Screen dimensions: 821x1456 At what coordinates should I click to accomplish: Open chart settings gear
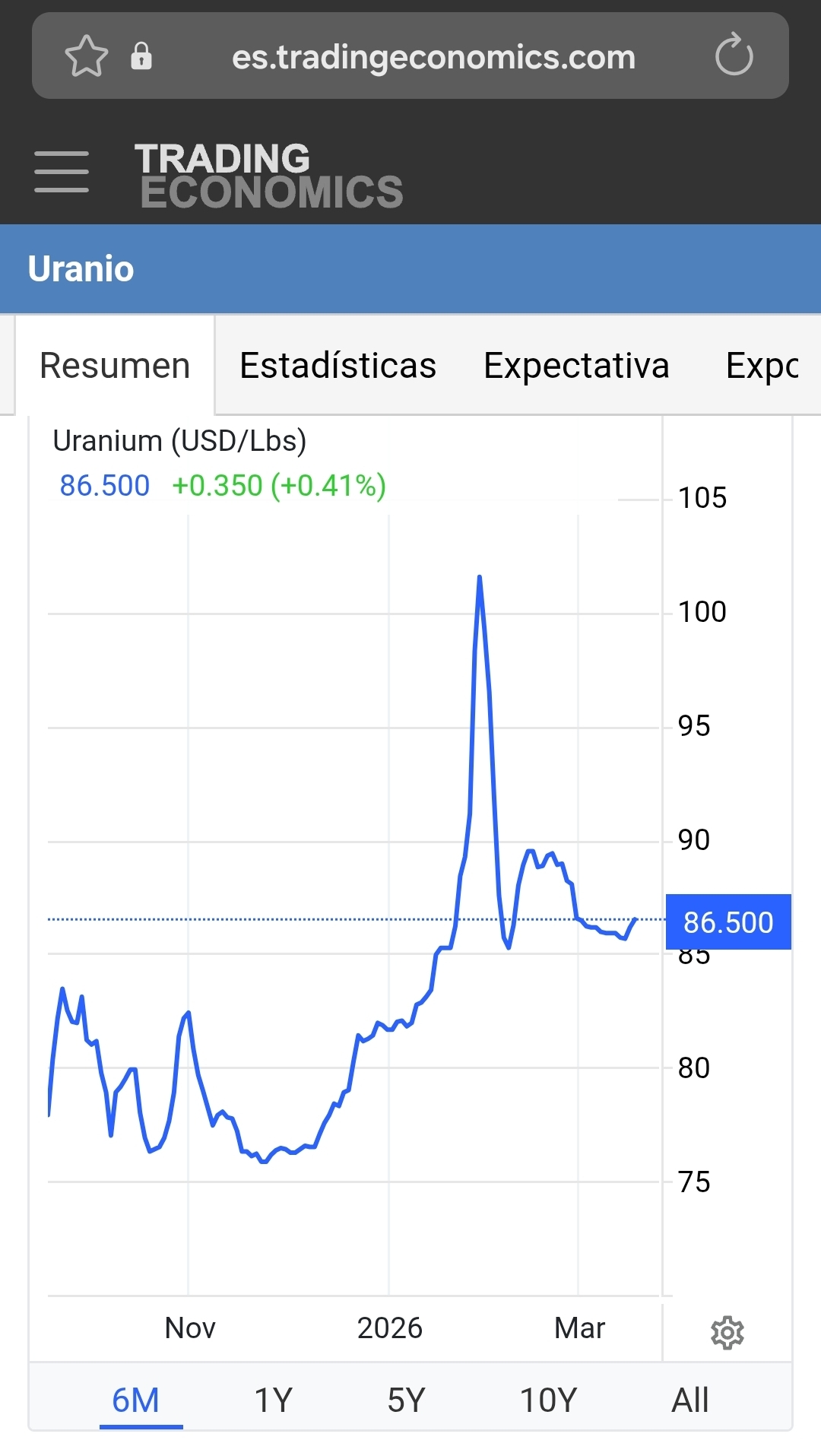[727, 1333]
